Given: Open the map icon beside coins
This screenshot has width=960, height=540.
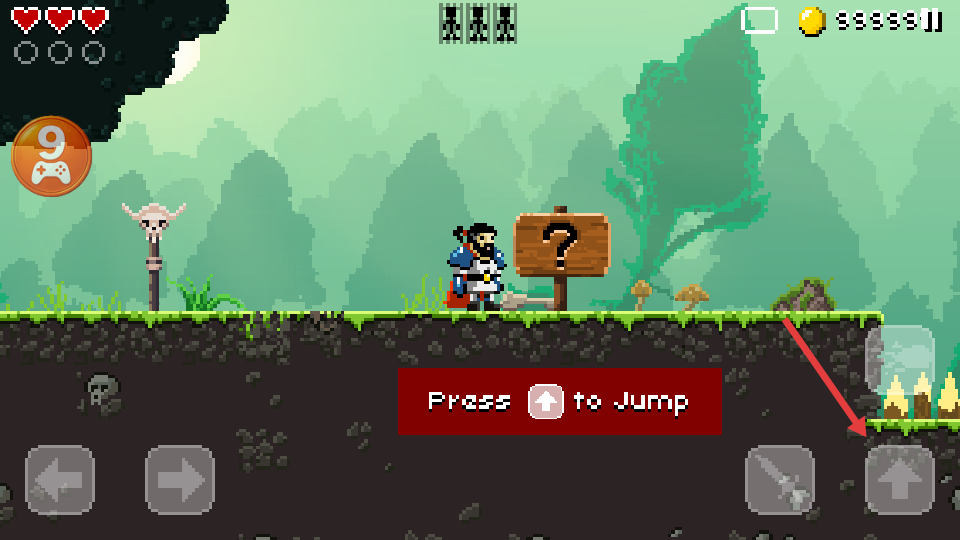Looking at the screenshot, I should (759, 20).
